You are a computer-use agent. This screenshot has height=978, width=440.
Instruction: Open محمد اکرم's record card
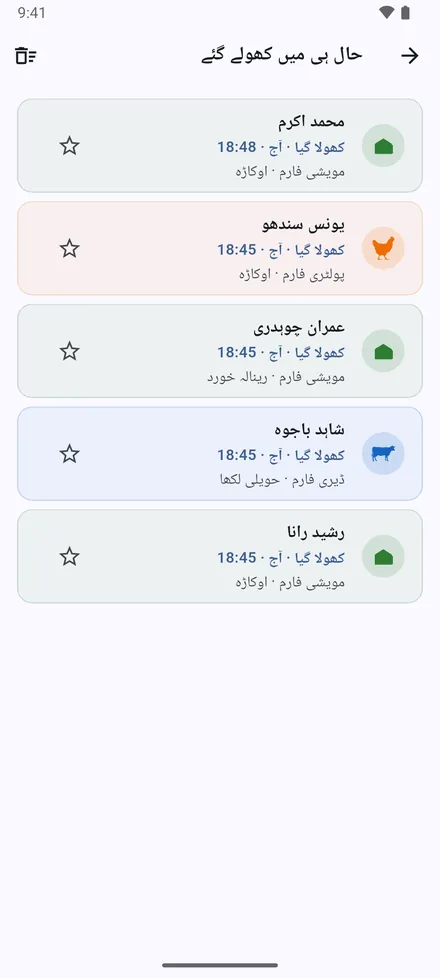[x=220, y=145]
